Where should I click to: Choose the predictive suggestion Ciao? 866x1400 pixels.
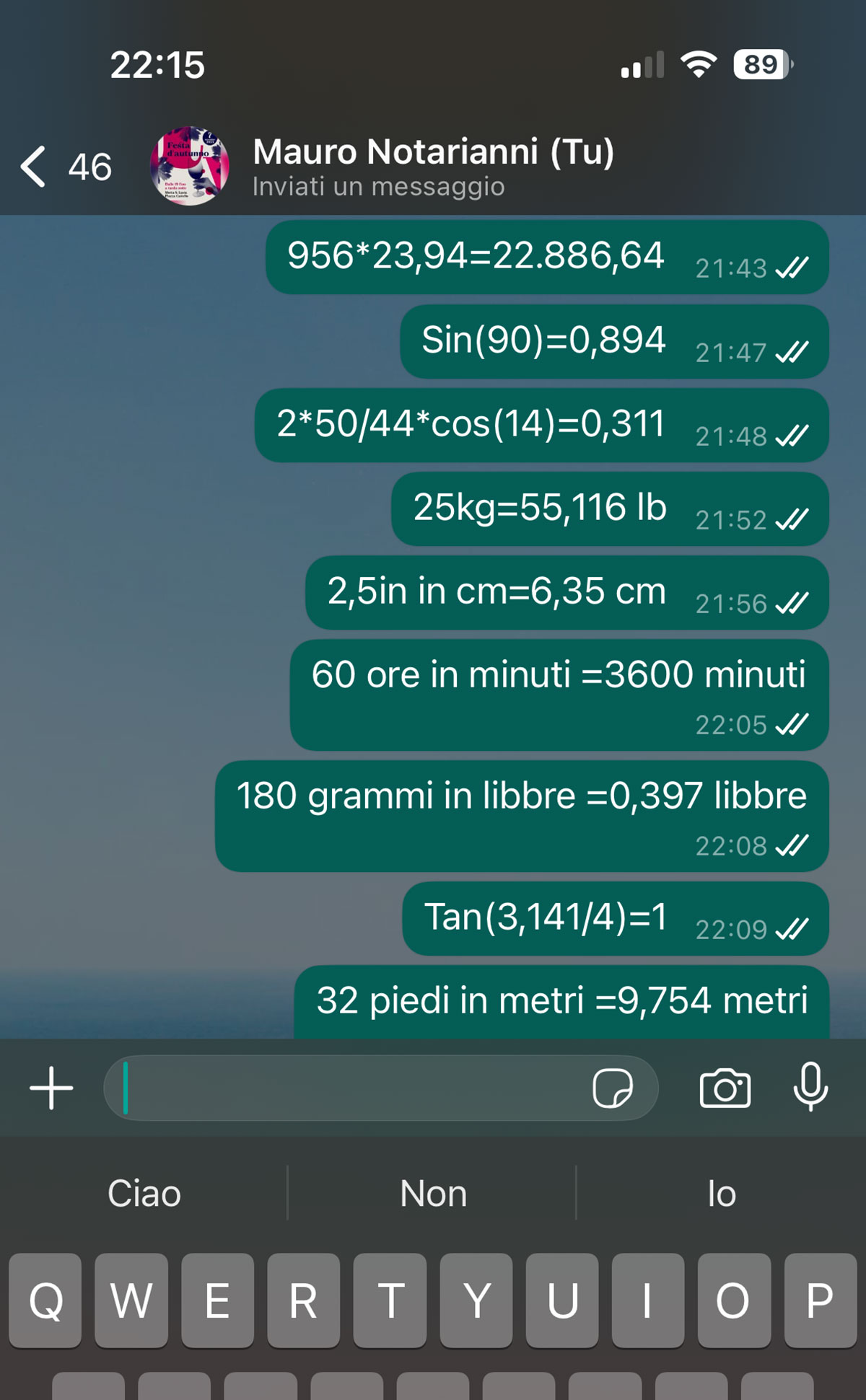coord(144,1194)
